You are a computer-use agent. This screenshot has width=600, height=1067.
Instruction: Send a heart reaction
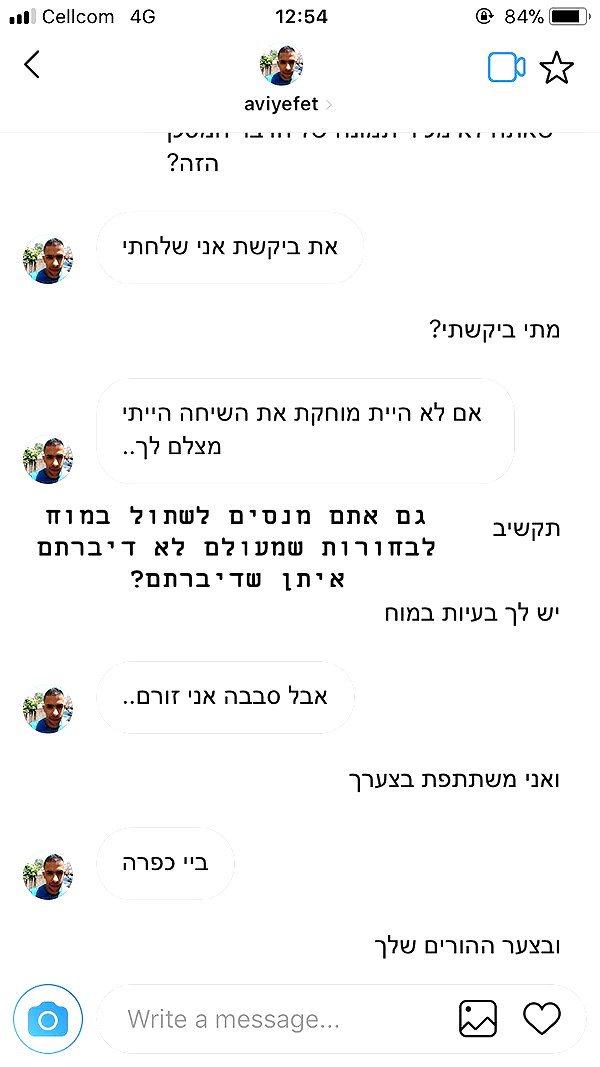tap(541, 1019)
